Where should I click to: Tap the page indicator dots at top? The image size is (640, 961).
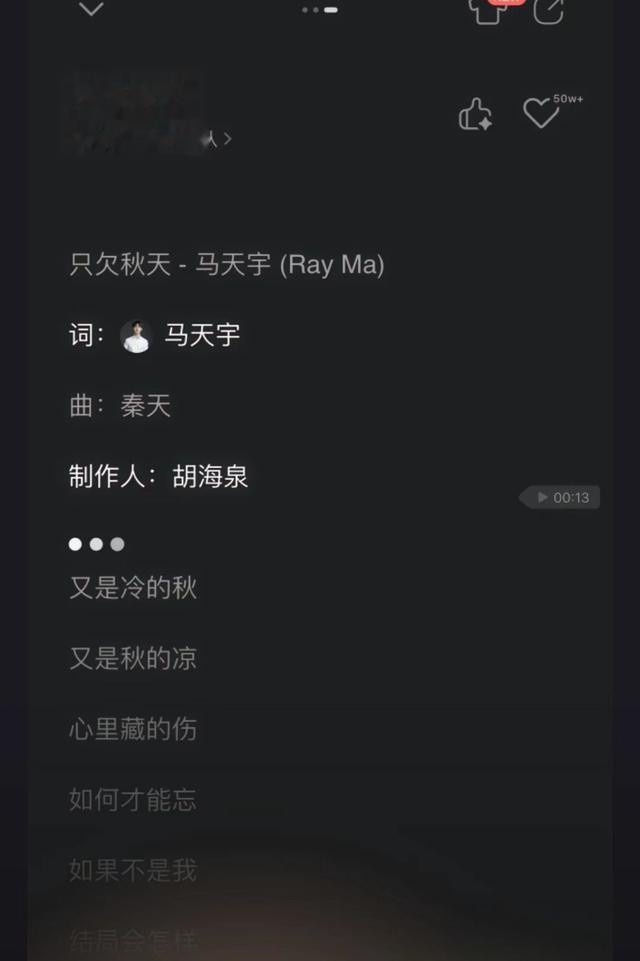pos(320,9)
